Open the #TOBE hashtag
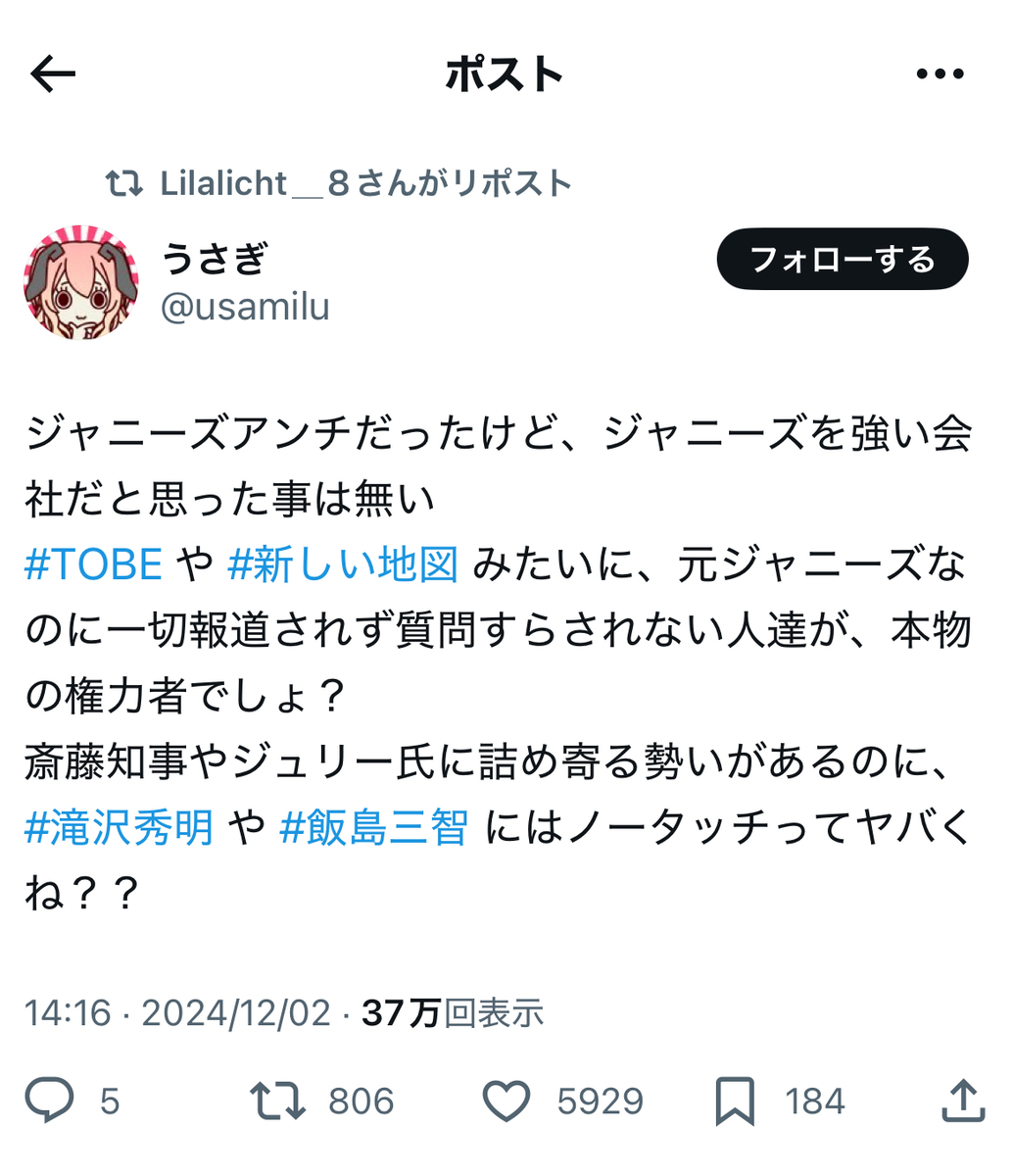The height and width of the screenshot is (1176, 1013). [x=94, y=565]
